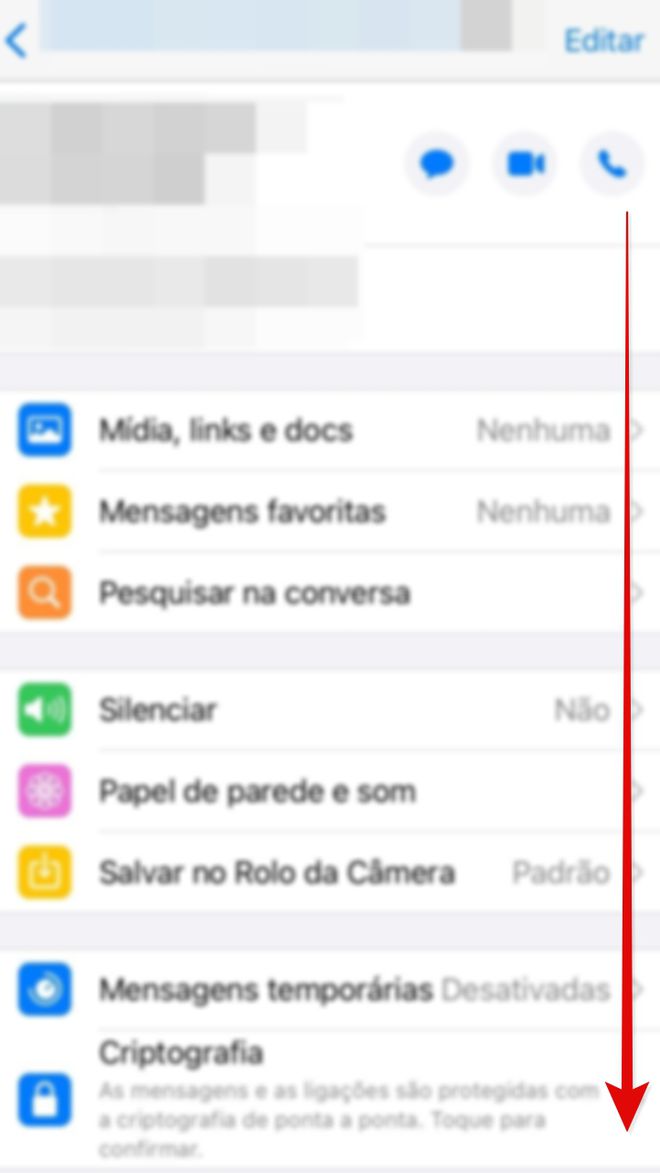Open Salvar no Rolo da Câmera
This screenshot has width=660, height=1173.
(330, 873)
